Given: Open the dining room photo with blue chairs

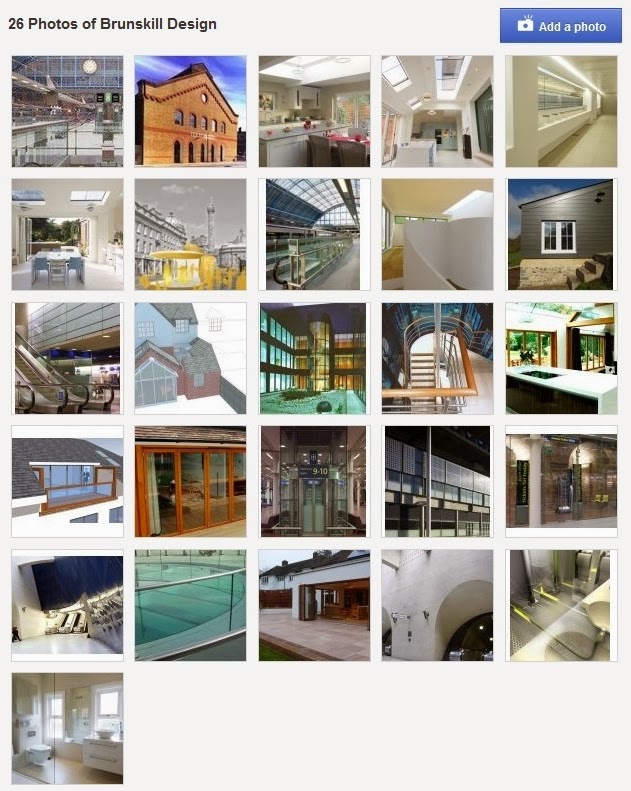Looking at the screenshot, I should (x=68, y=234).
